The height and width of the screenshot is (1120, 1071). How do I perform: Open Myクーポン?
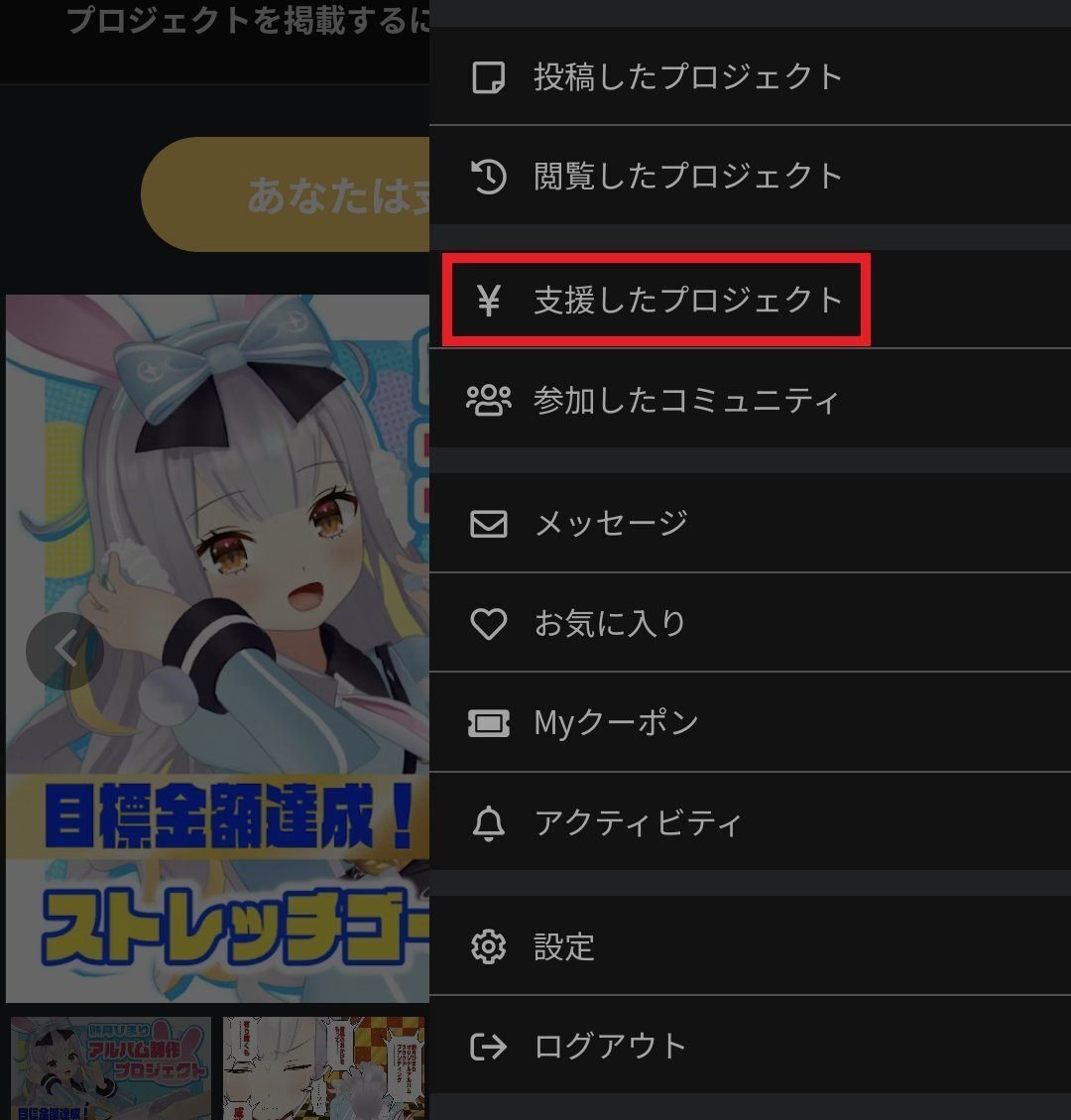[617, 723]
